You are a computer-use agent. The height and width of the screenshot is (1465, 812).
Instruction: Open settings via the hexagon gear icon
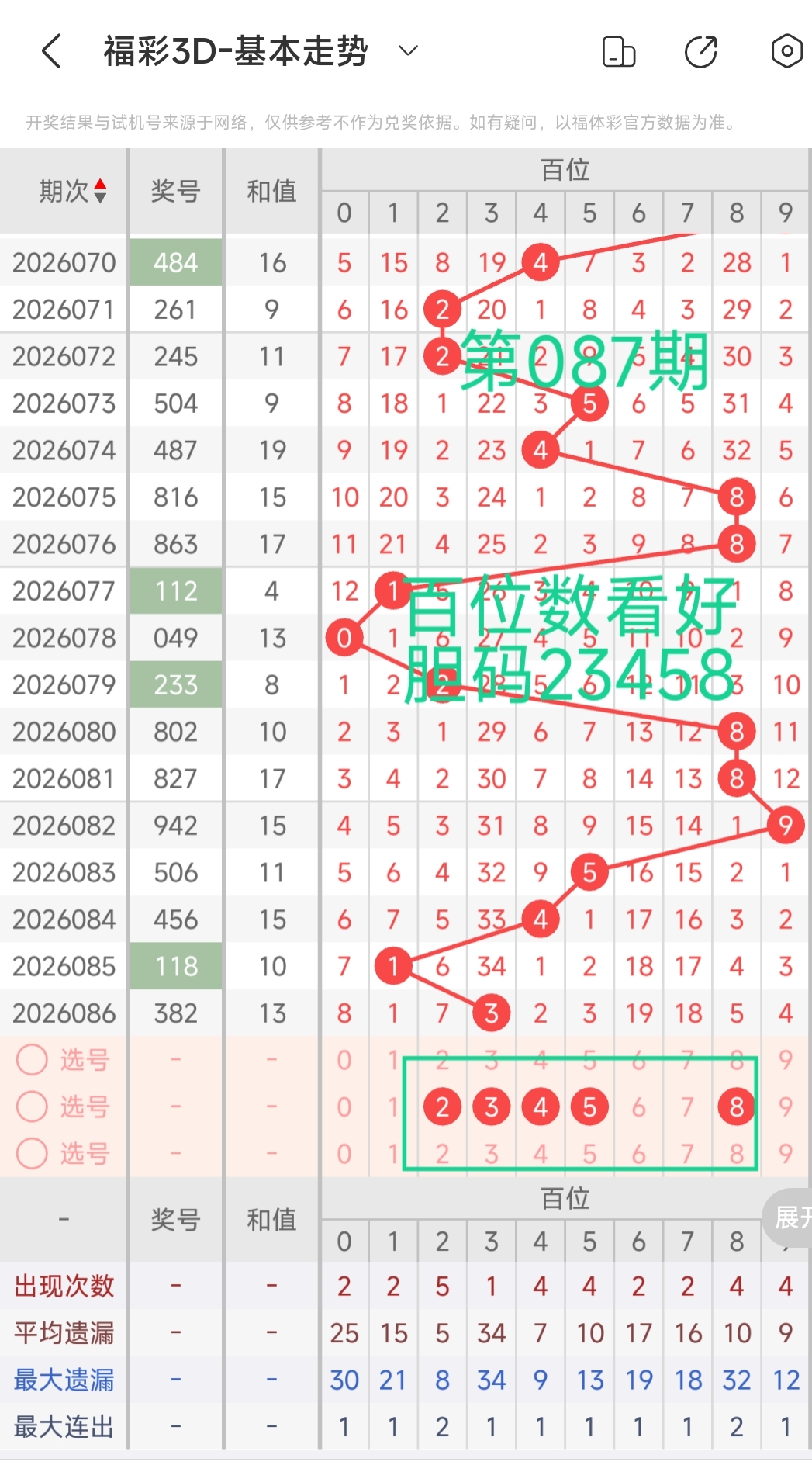(x=786, y=50)
